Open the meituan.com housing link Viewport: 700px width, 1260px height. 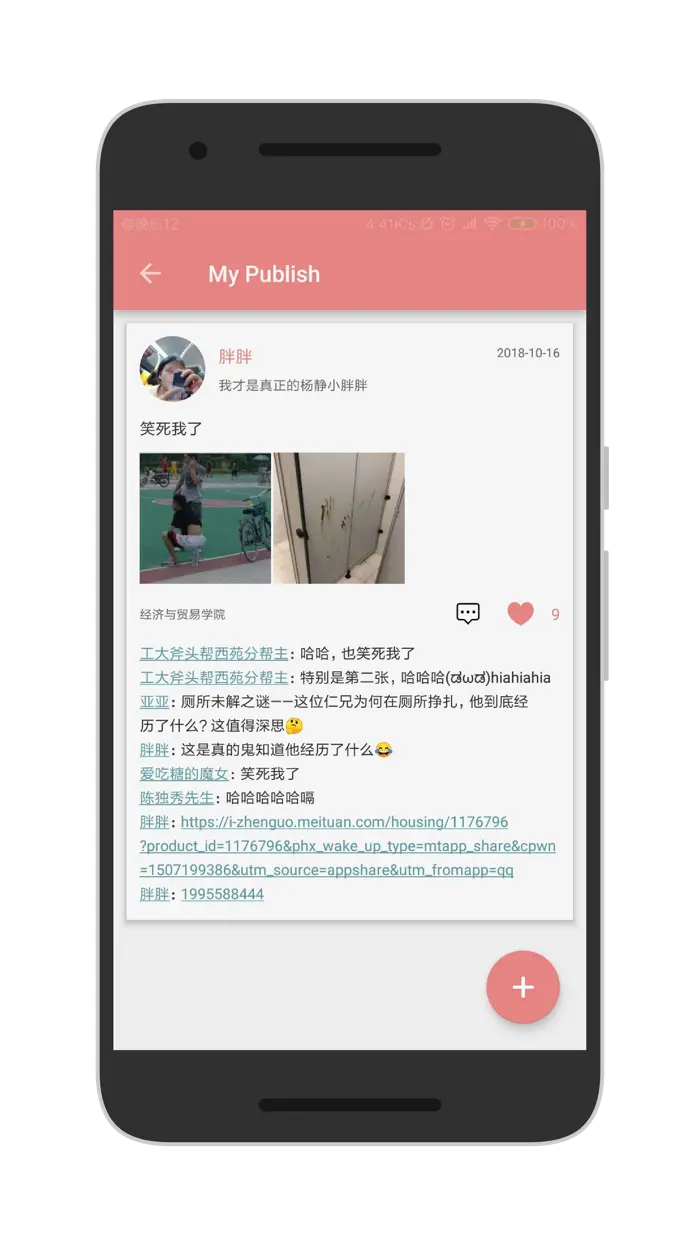[x=346, y=846]
